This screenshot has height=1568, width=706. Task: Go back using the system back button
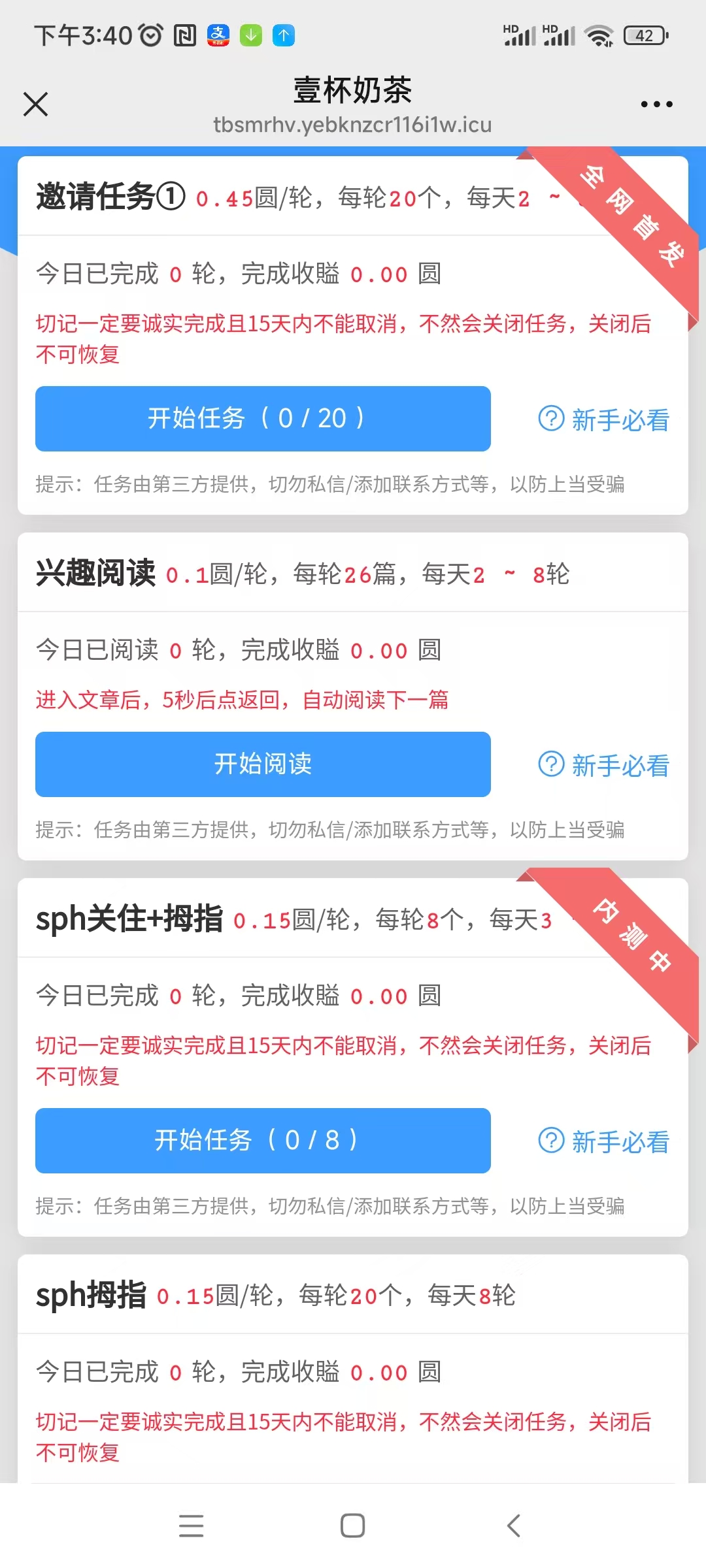pyautogui.click(x=514, y=1526)
